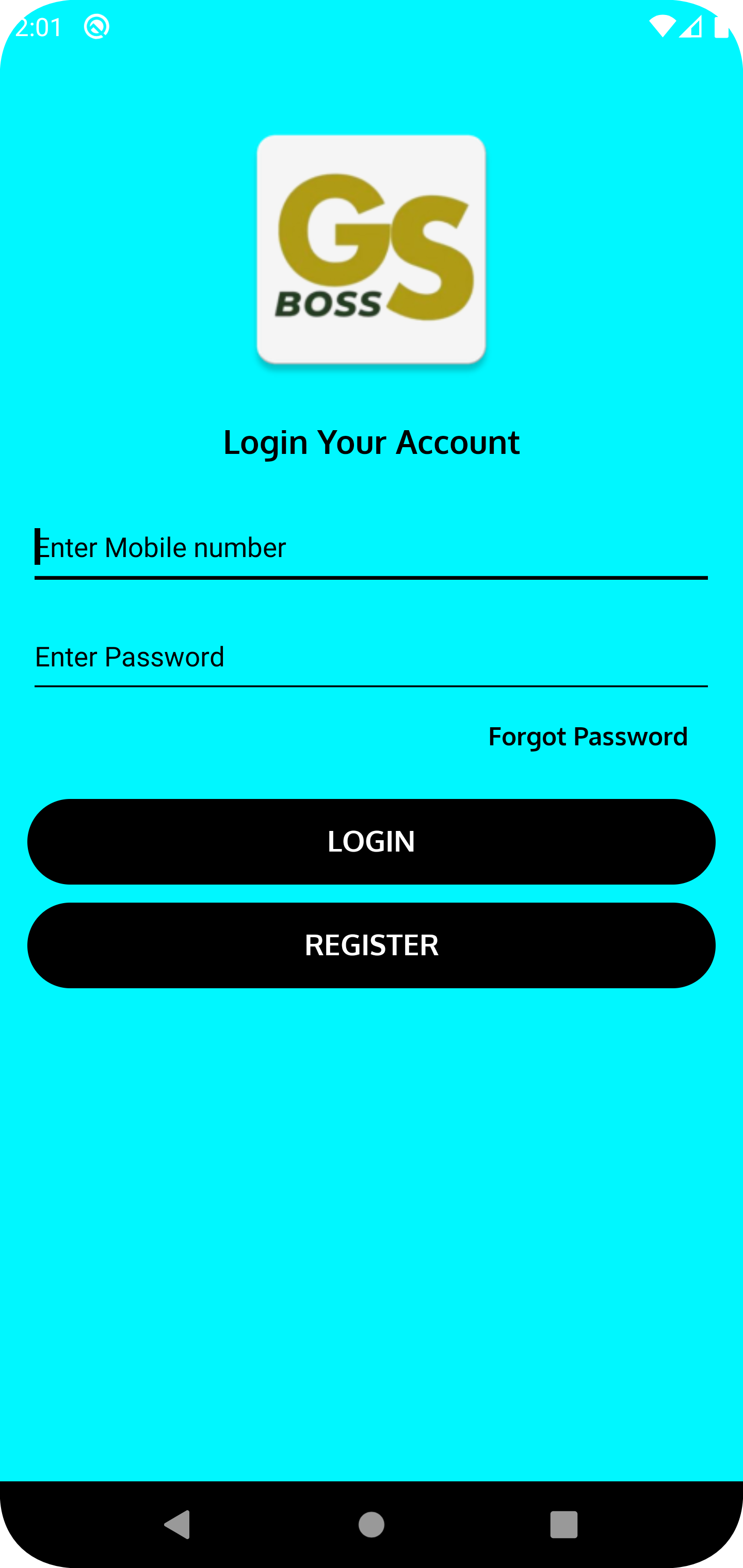Tap the Enter Password field
The image size is (743, 1568).
(x=370, y=658)
